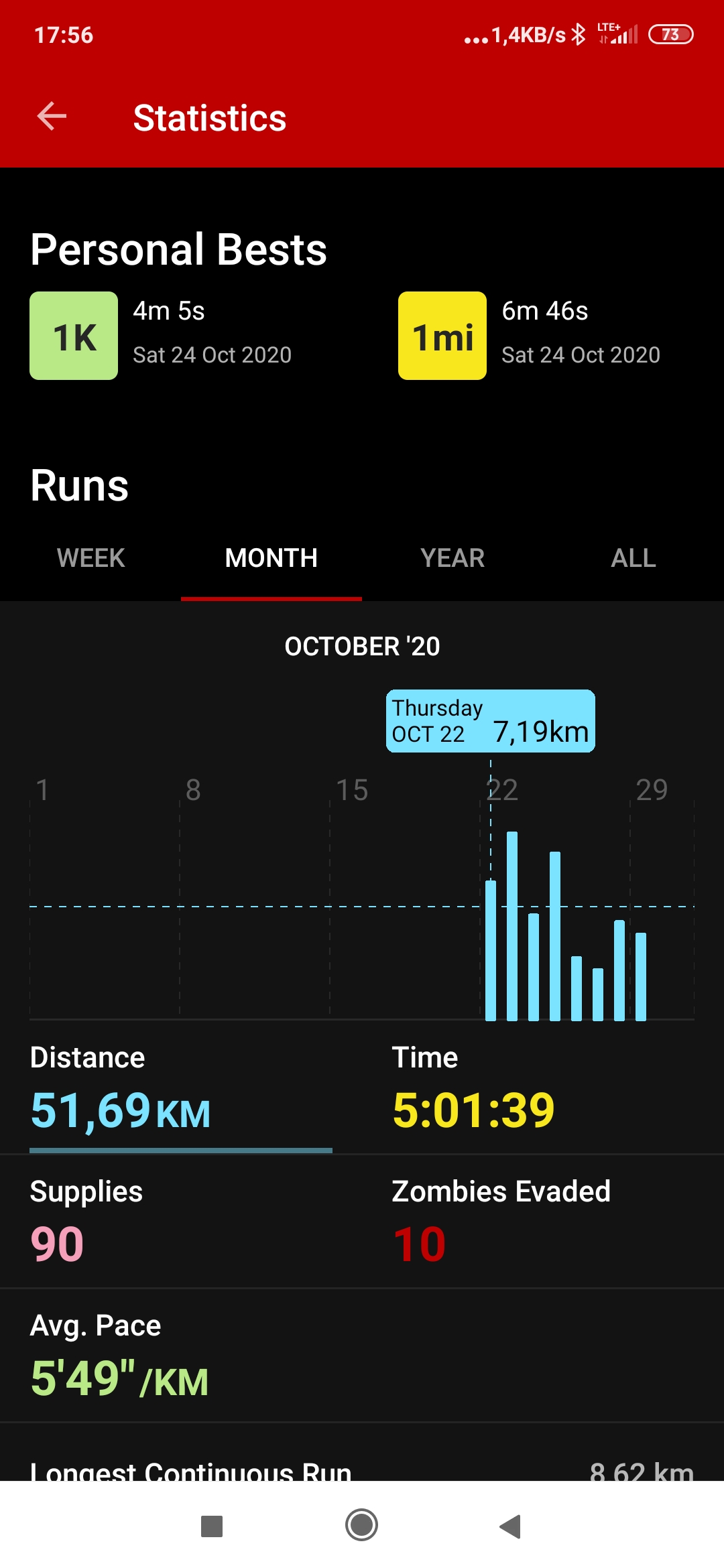
Task: Go to the home screen
Action: (x=362, y=1525)
